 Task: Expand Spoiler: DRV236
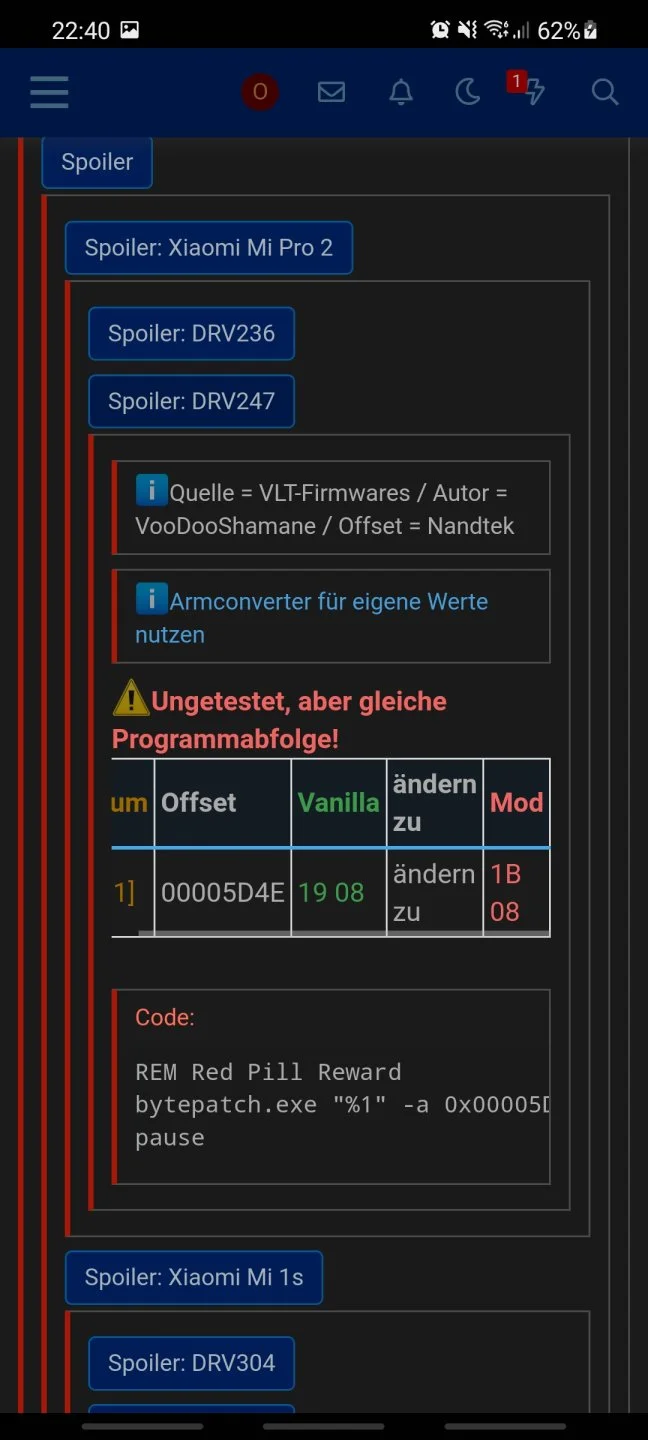191,333
